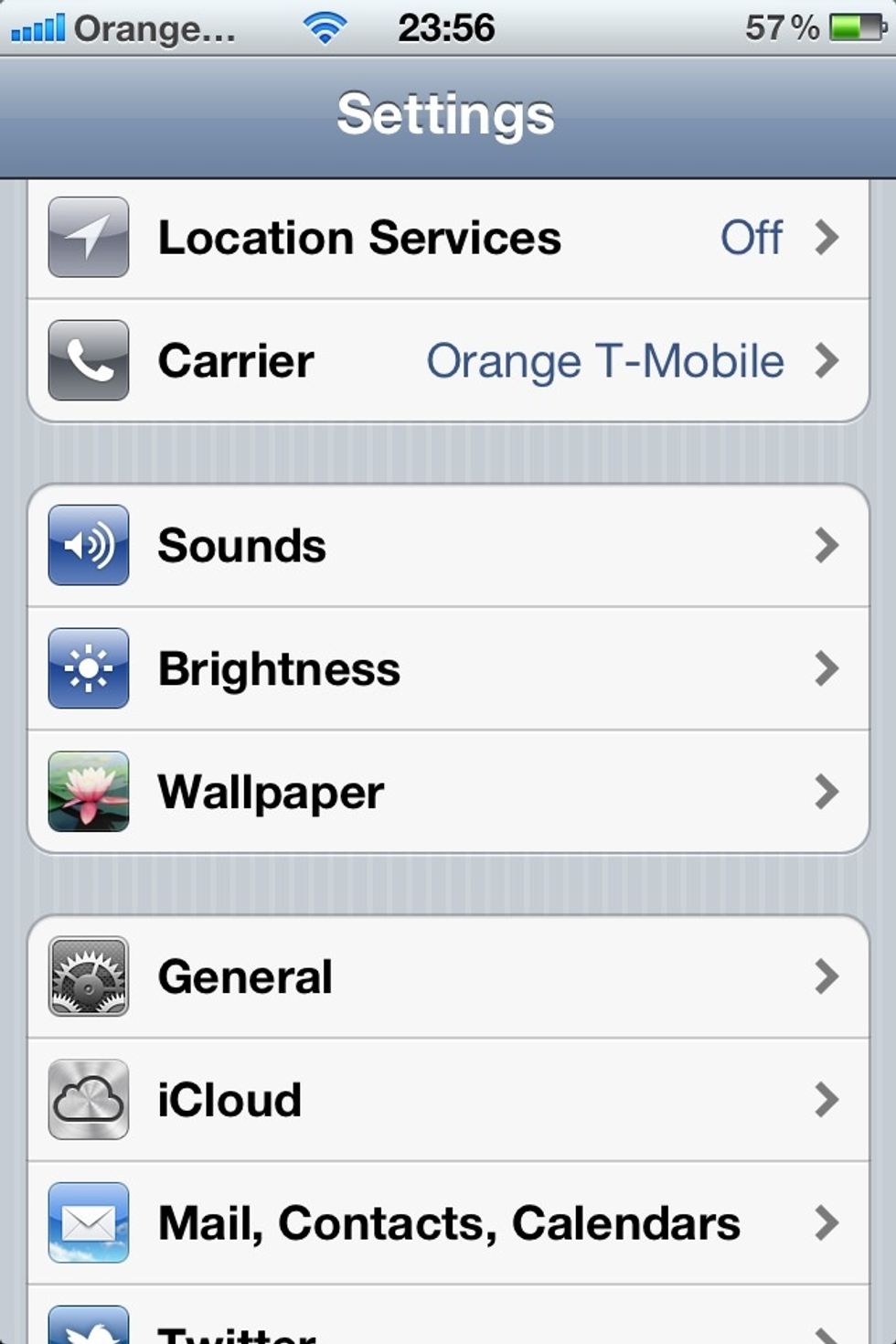Open the Twitter settings row
This screenshot has height=1344, width=896.
pos(448,1326)
